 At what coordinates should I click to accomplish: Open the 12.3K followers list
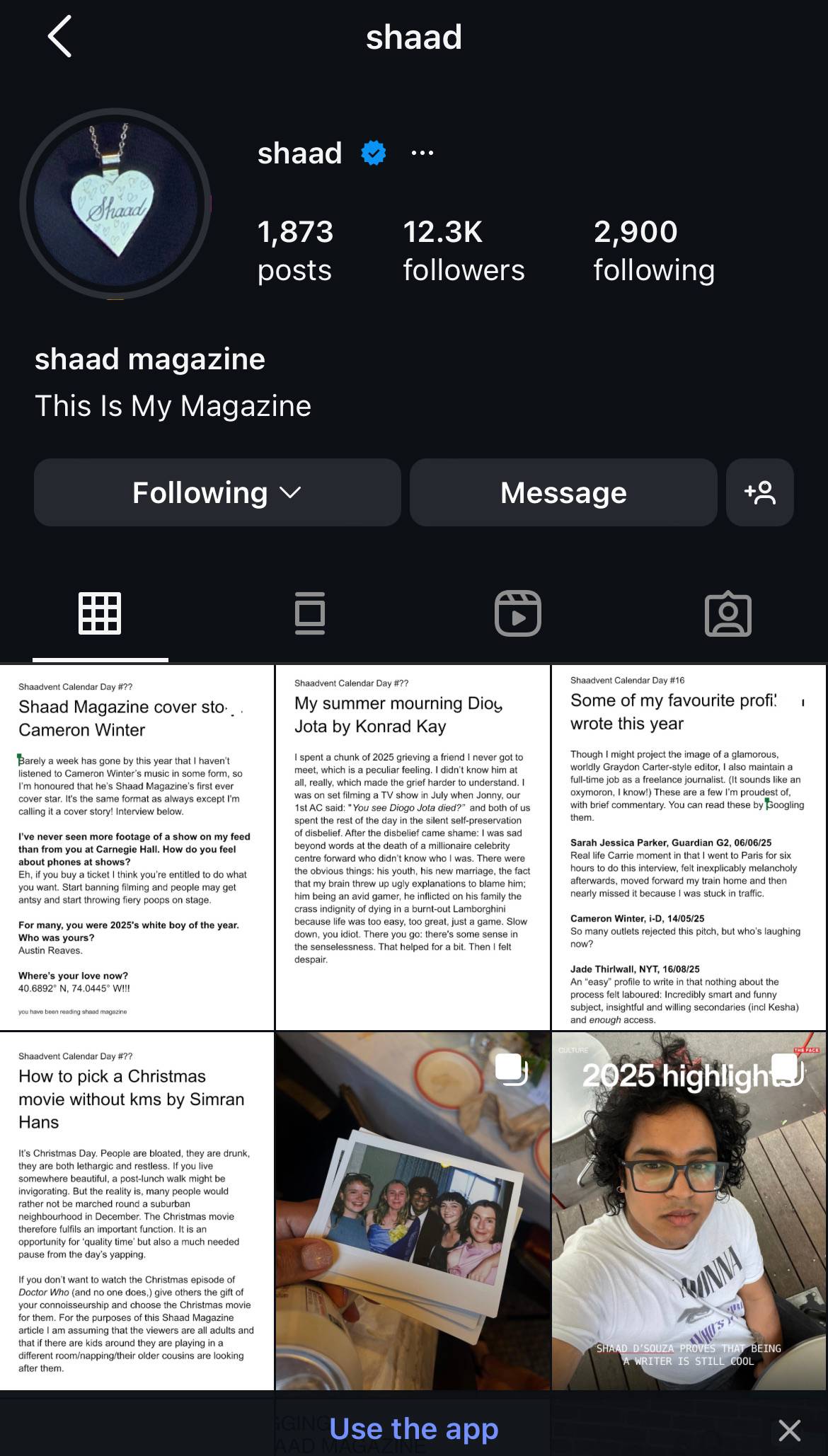tap(464, 250)
